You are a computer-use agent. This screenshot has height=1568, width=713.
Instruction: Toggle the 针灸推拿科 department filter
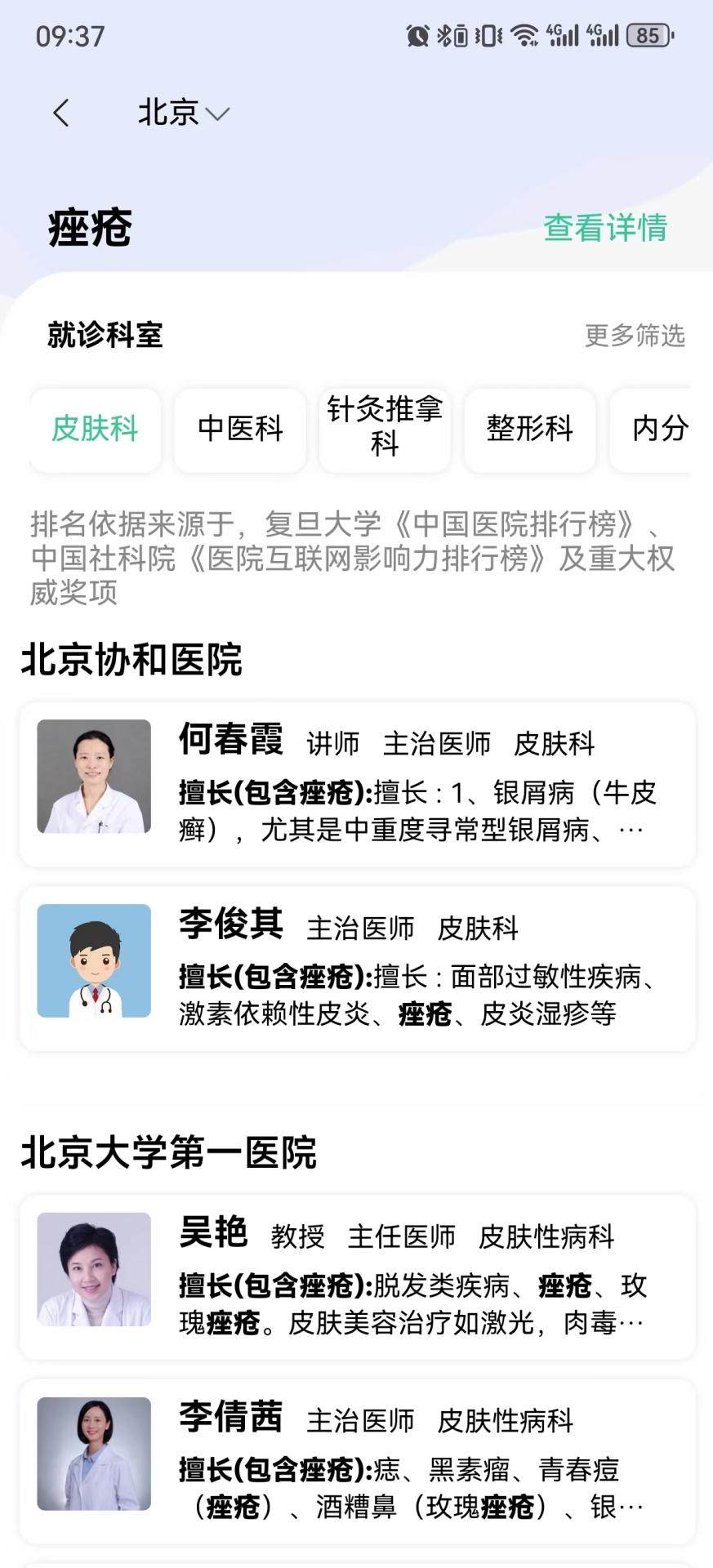coord(384,430)
